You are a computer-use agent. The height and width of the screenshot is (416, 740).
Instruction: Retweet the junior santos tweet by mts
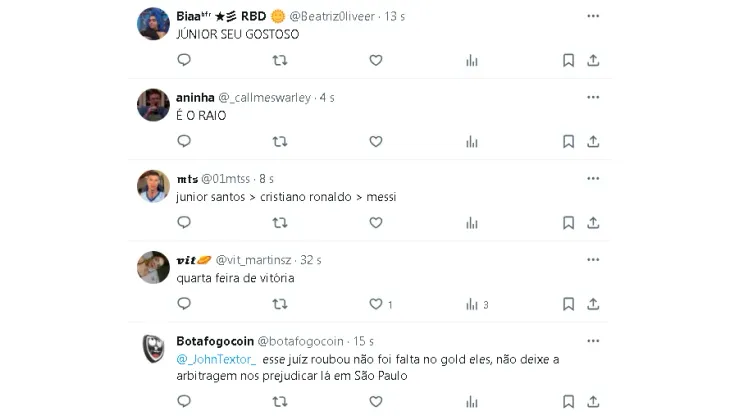coord(280,223)
